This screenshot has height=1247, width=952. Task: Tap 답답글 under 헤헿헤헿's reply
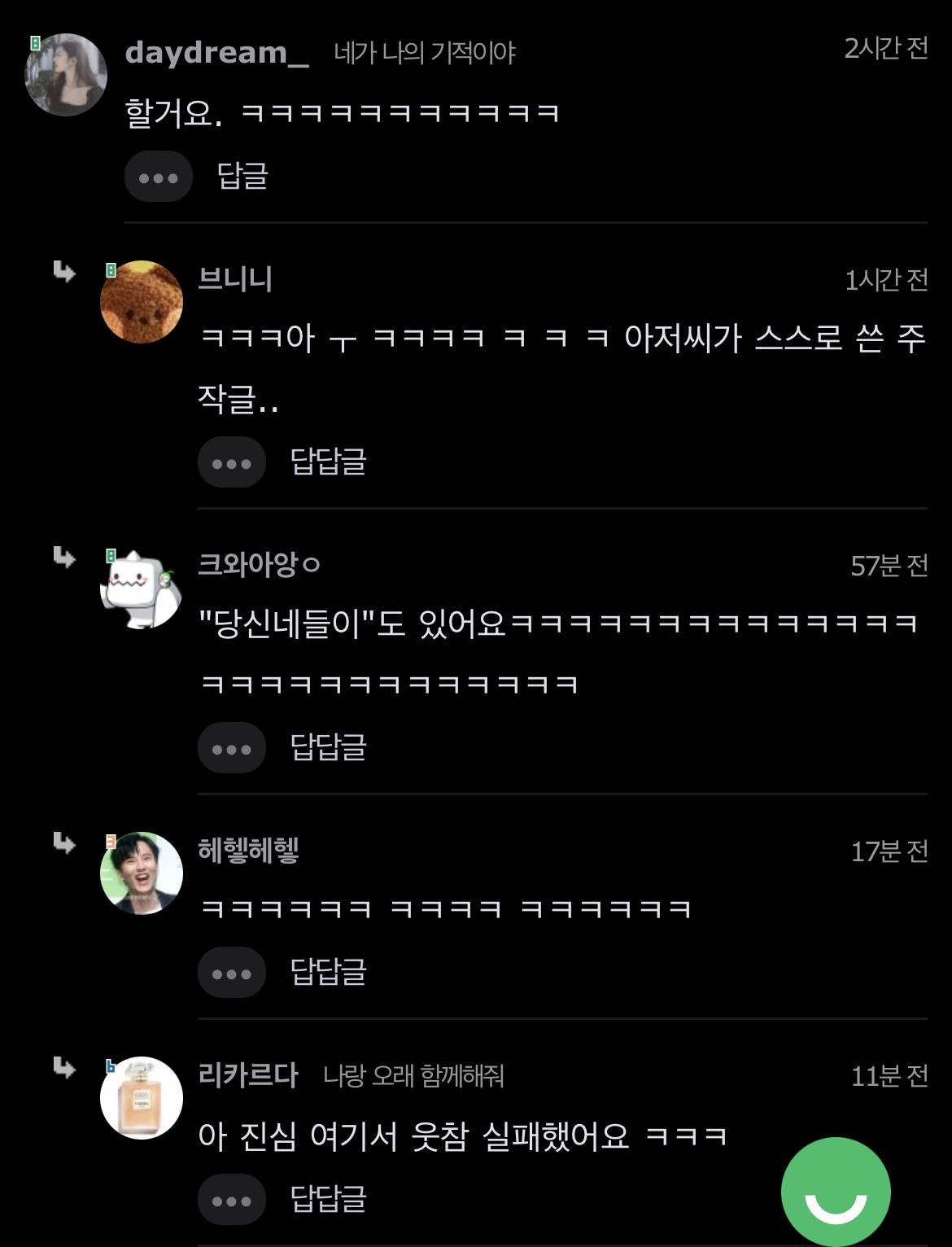(x=328, y=973)
